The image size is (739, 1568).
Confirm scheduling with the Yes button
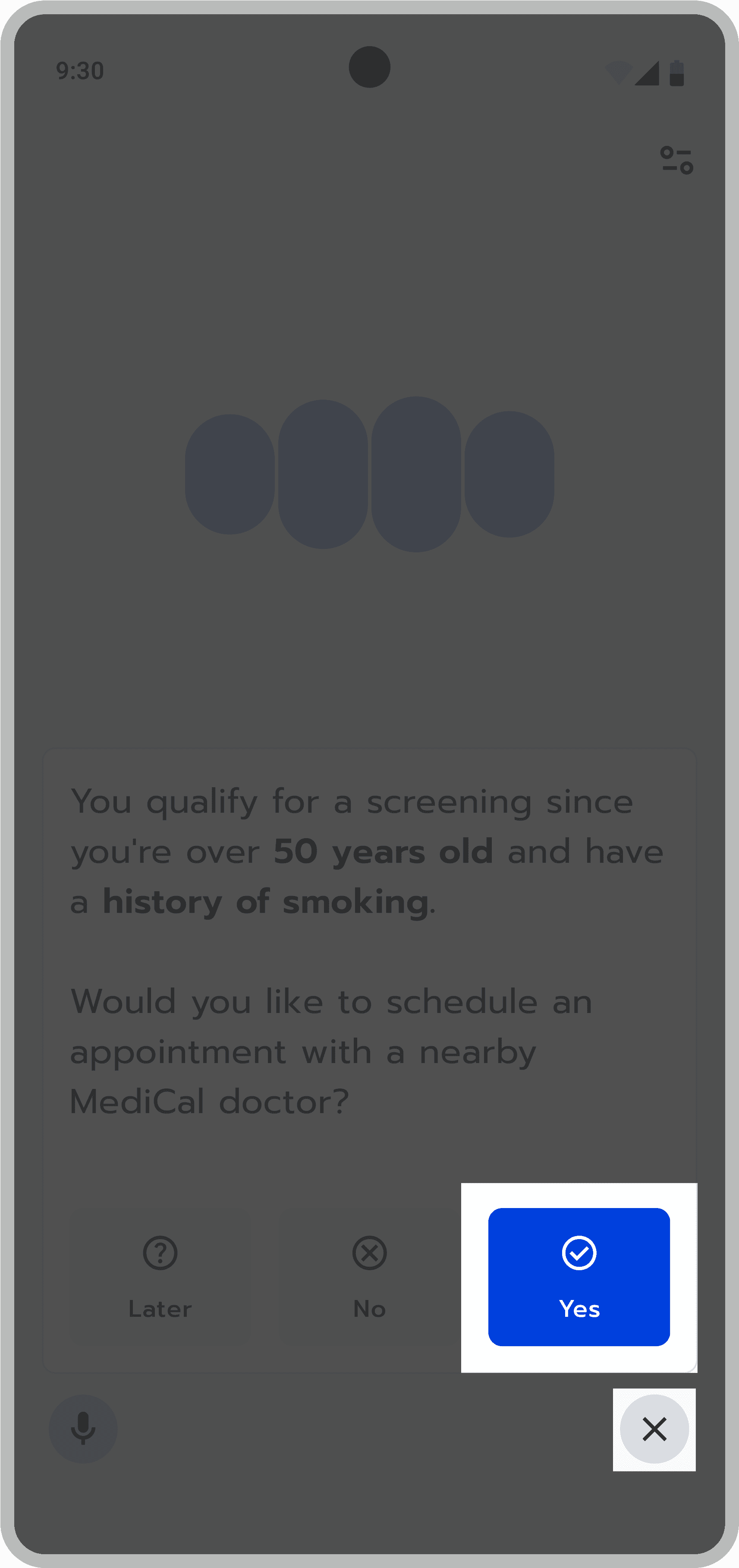(x=579, y=1276)
